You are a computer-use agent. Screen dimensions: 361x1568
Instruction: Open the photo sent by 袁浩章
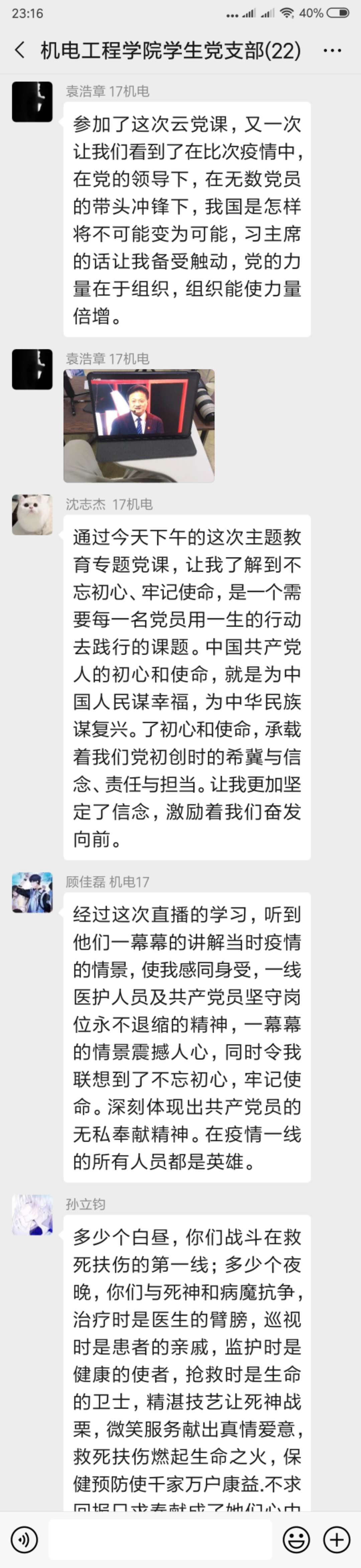click(x=139, y=425)
